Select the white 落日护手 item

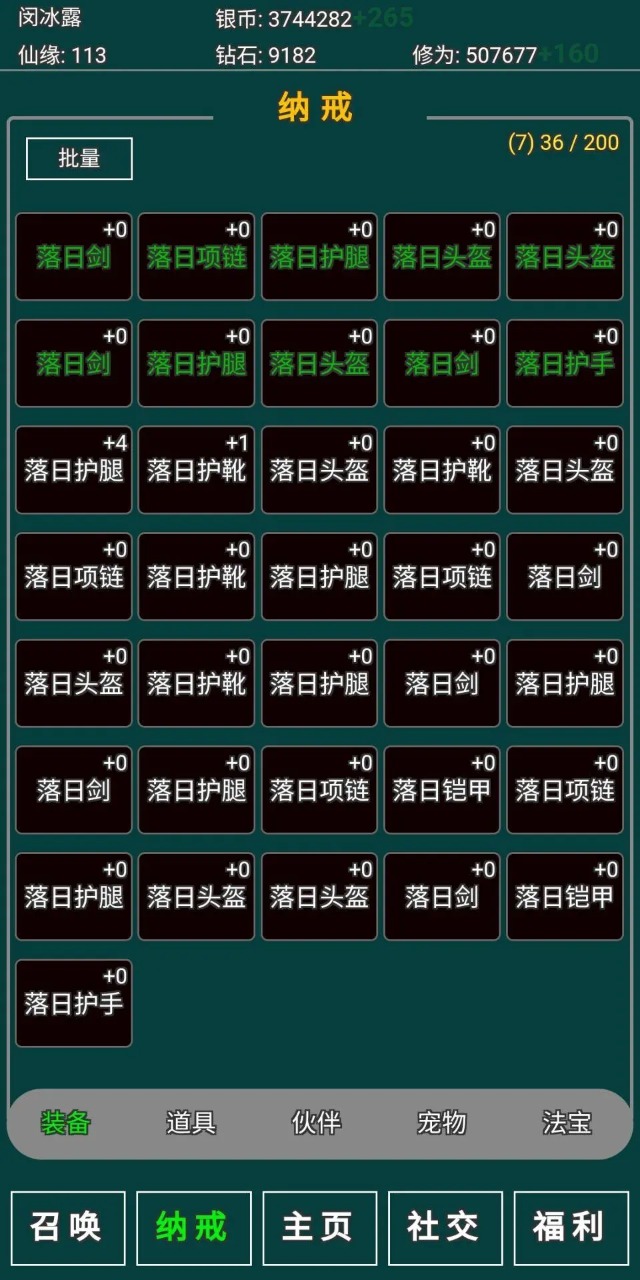click(x=74, y=1003)
